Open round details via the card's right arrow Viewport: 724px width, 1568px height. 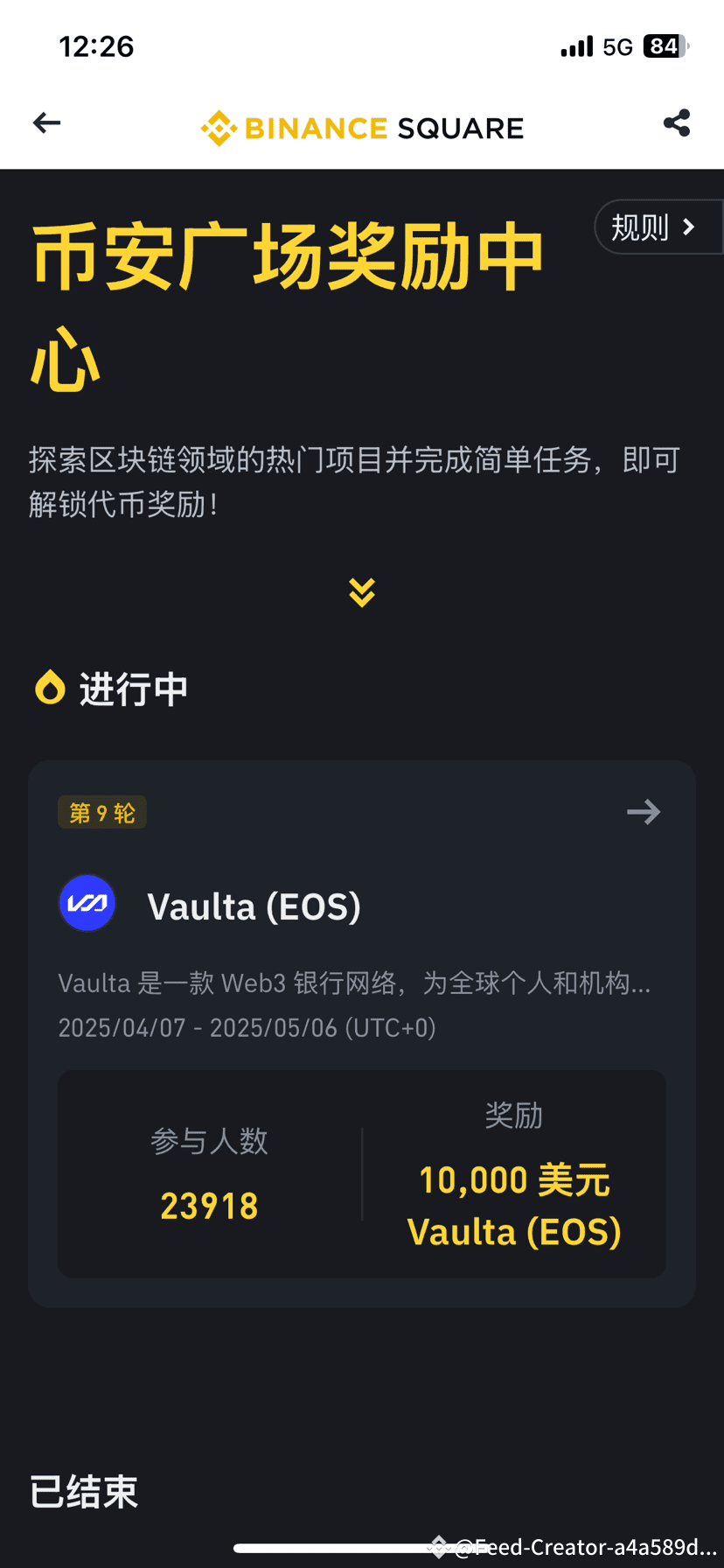[x=644, y=812]
